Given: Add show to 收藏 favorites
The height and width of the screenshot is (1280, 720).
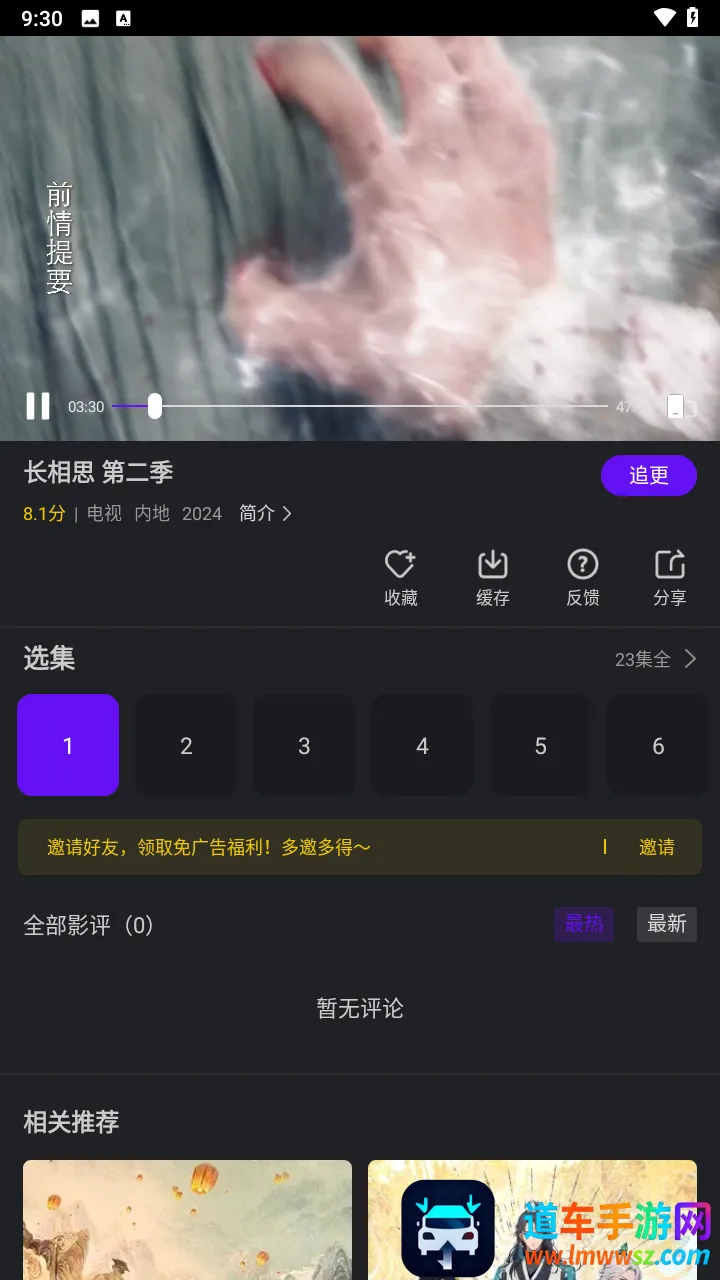Looking at the screenshot, I should click(x=400, y=578).
